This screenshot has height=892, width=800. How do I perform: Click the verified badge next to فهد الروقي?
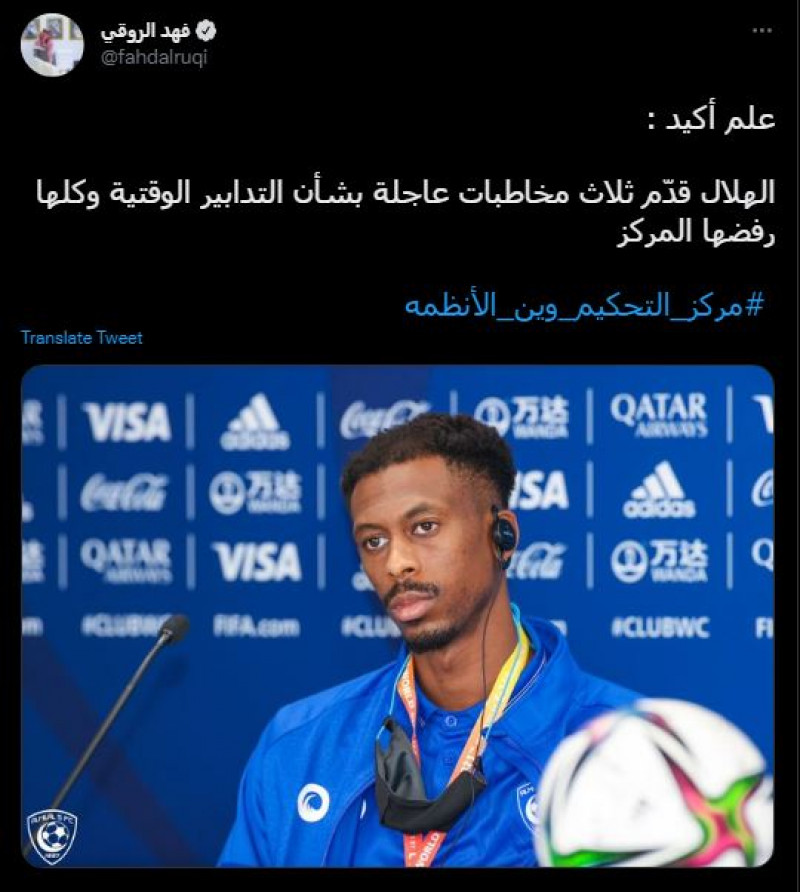(x=208, y=28)
